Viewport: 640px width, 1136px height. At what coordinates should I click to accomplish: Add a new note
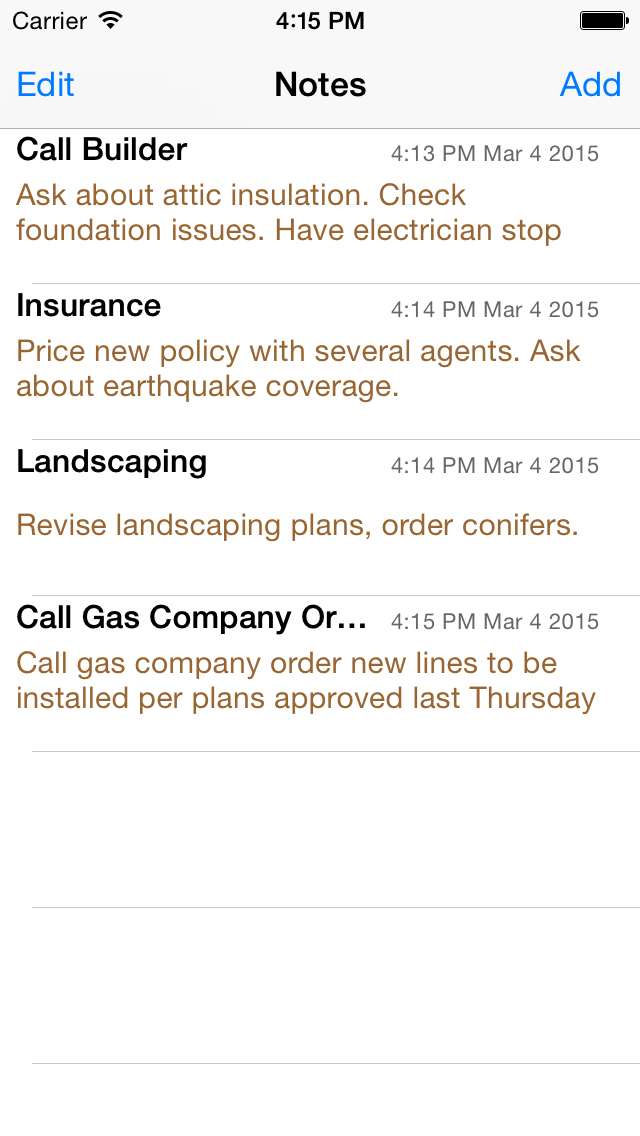pos(591,85)
